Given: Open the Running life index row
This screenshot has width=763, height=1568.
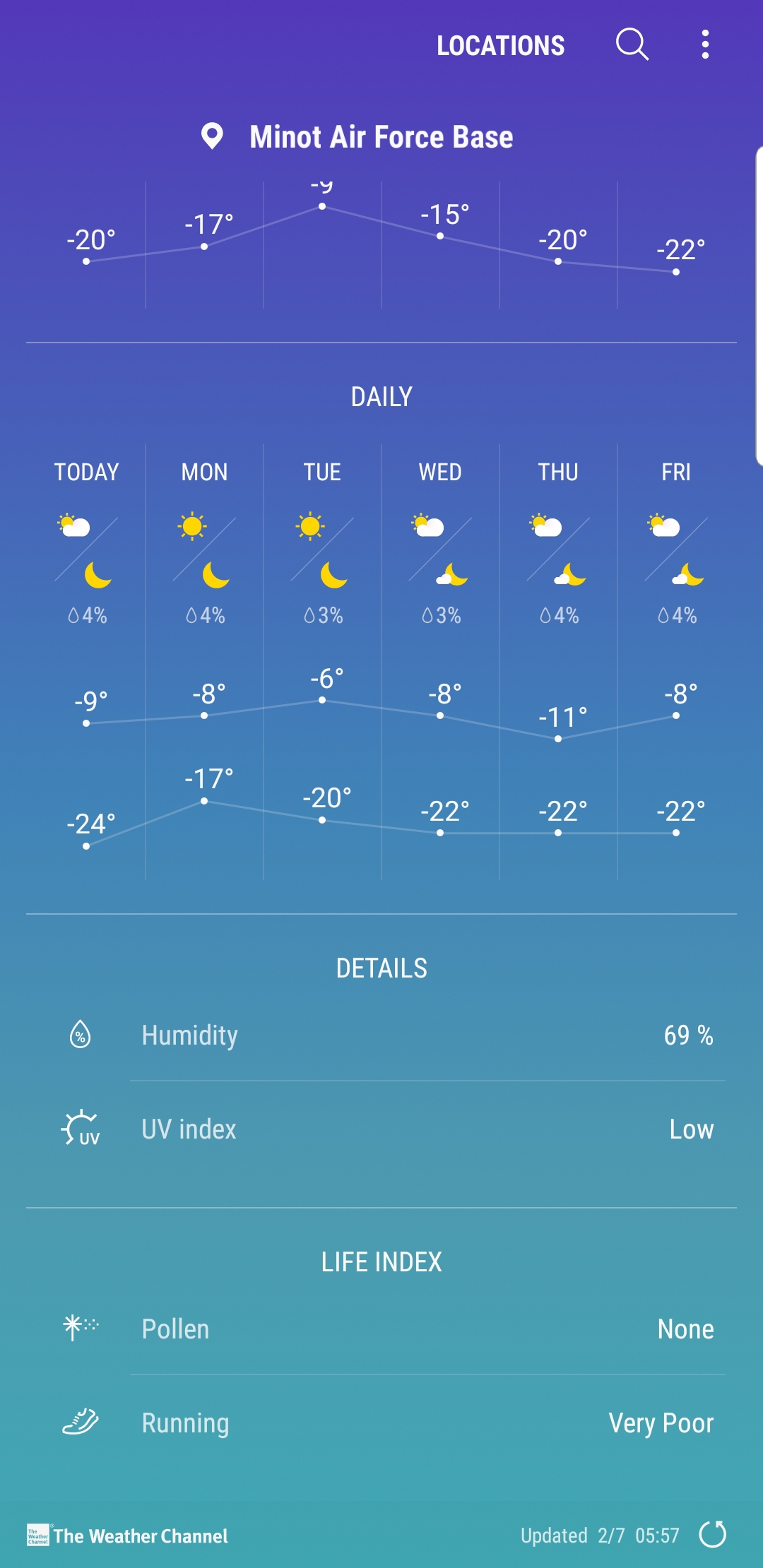Looking at the screenshot, I should click(381, 1423).
